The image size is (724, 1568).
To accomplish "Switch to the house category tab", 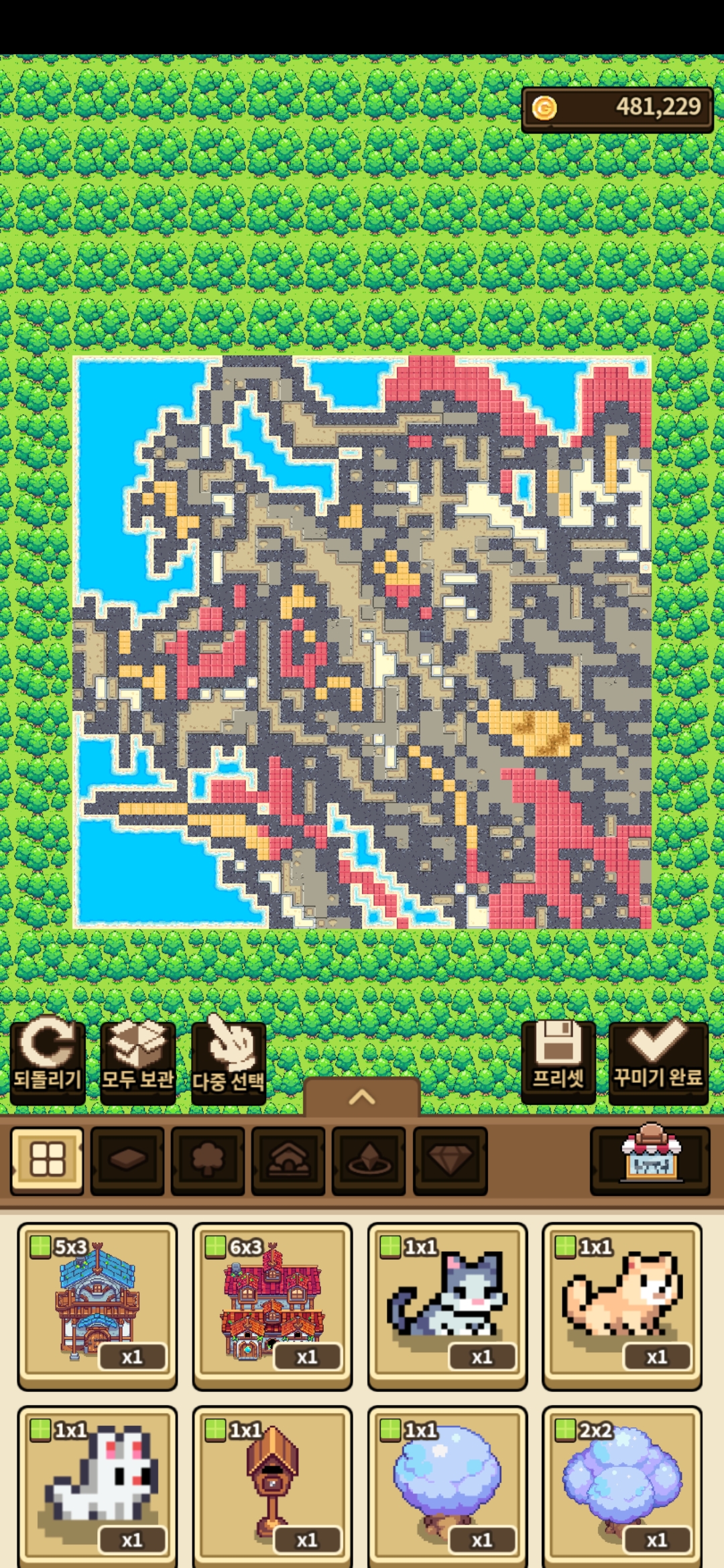I will (x=288, y=1160).
